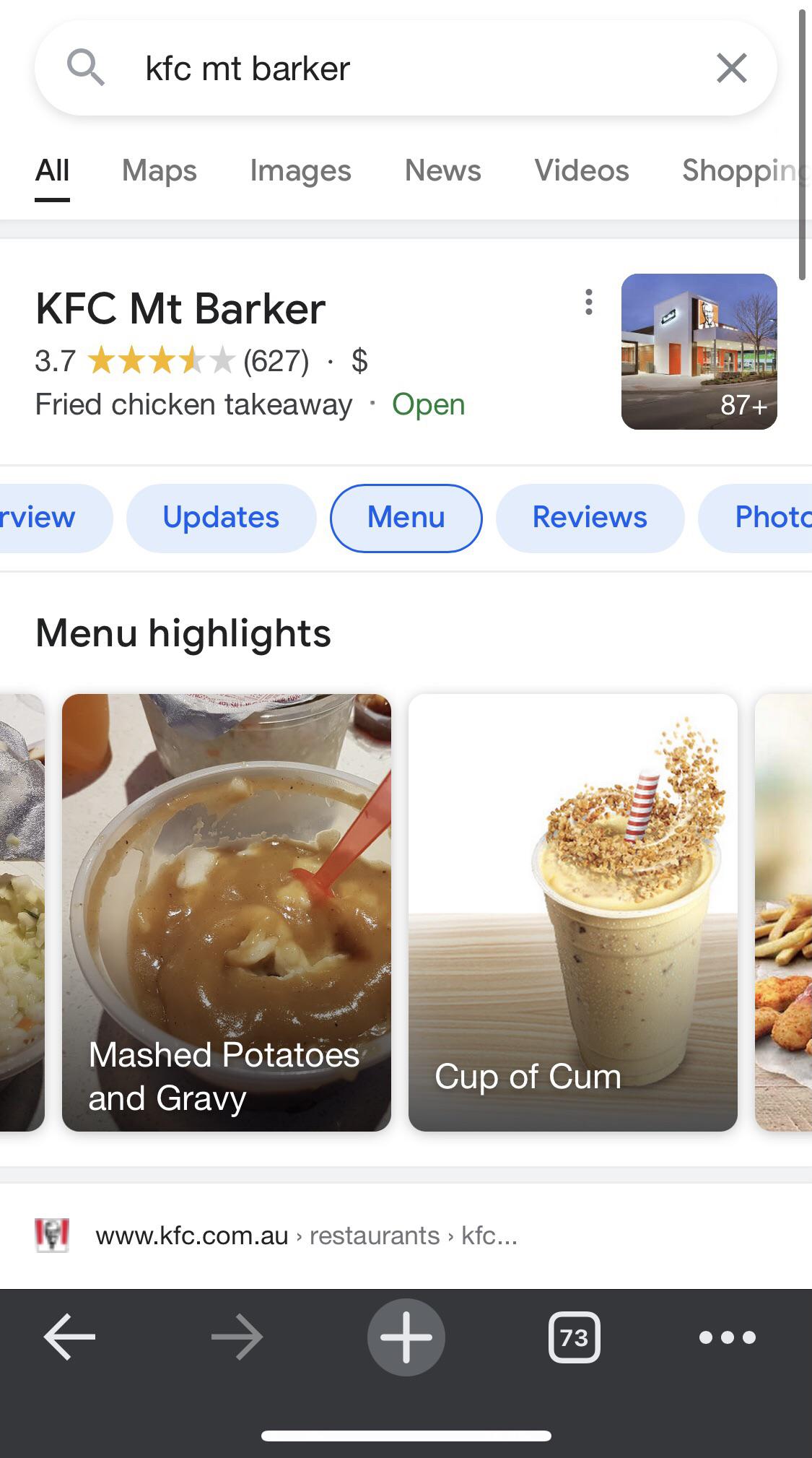Show the 73 open tabs
The width and height of the screenshot is (812, 1458).
574,1337
